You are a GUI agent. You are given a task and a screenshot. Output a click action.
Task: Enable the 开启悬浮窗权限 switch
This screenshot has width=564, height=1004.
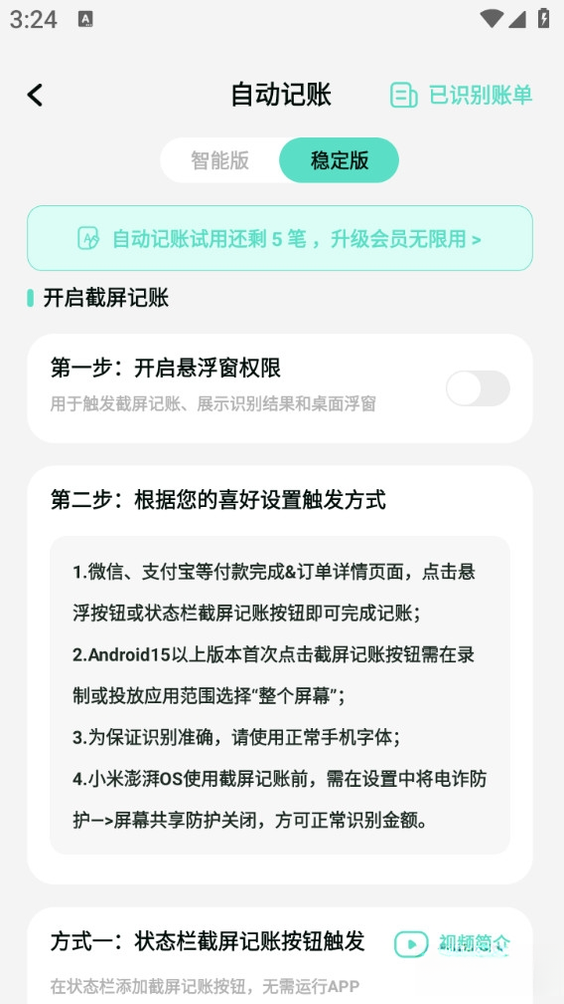tap(478, 388)
